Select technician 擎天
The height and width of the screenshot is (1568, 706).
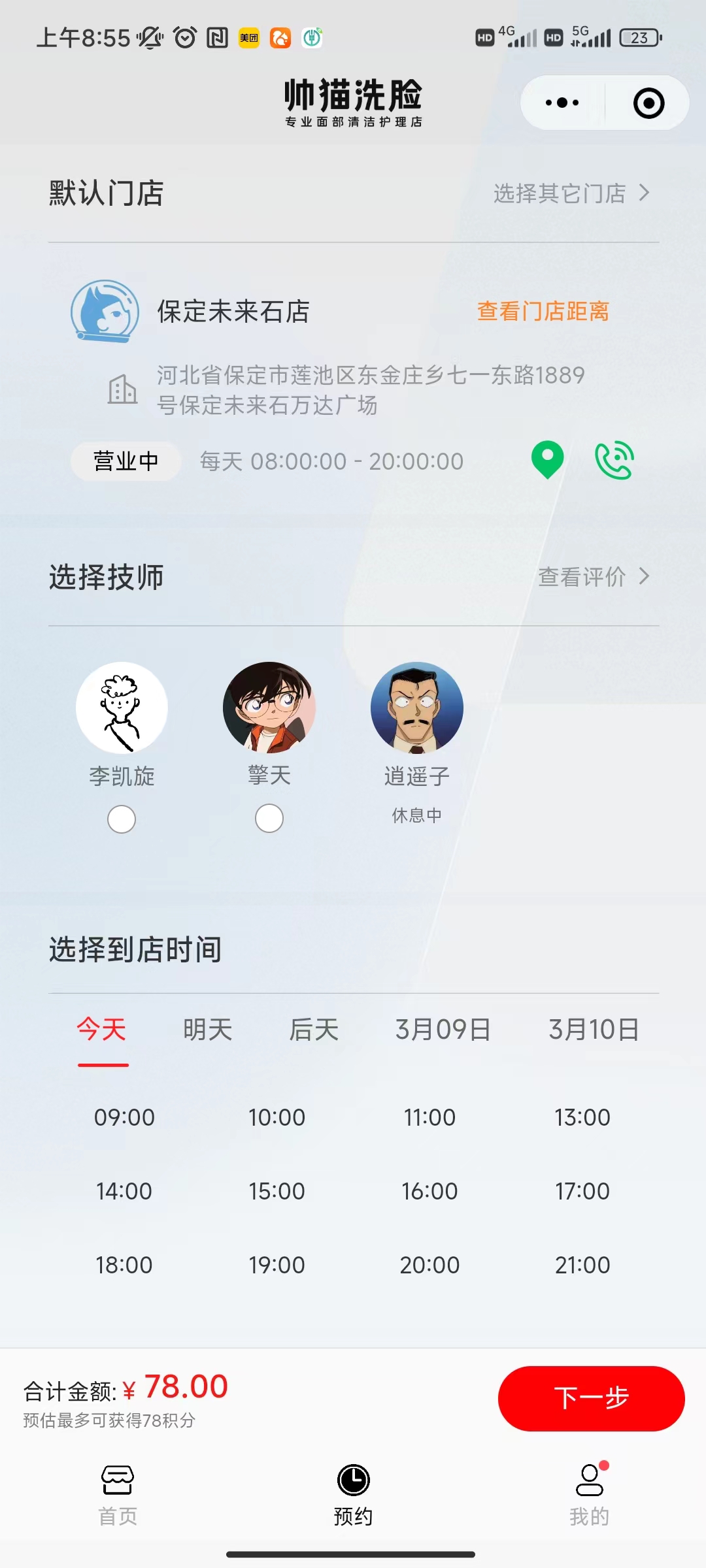[269, 818]
